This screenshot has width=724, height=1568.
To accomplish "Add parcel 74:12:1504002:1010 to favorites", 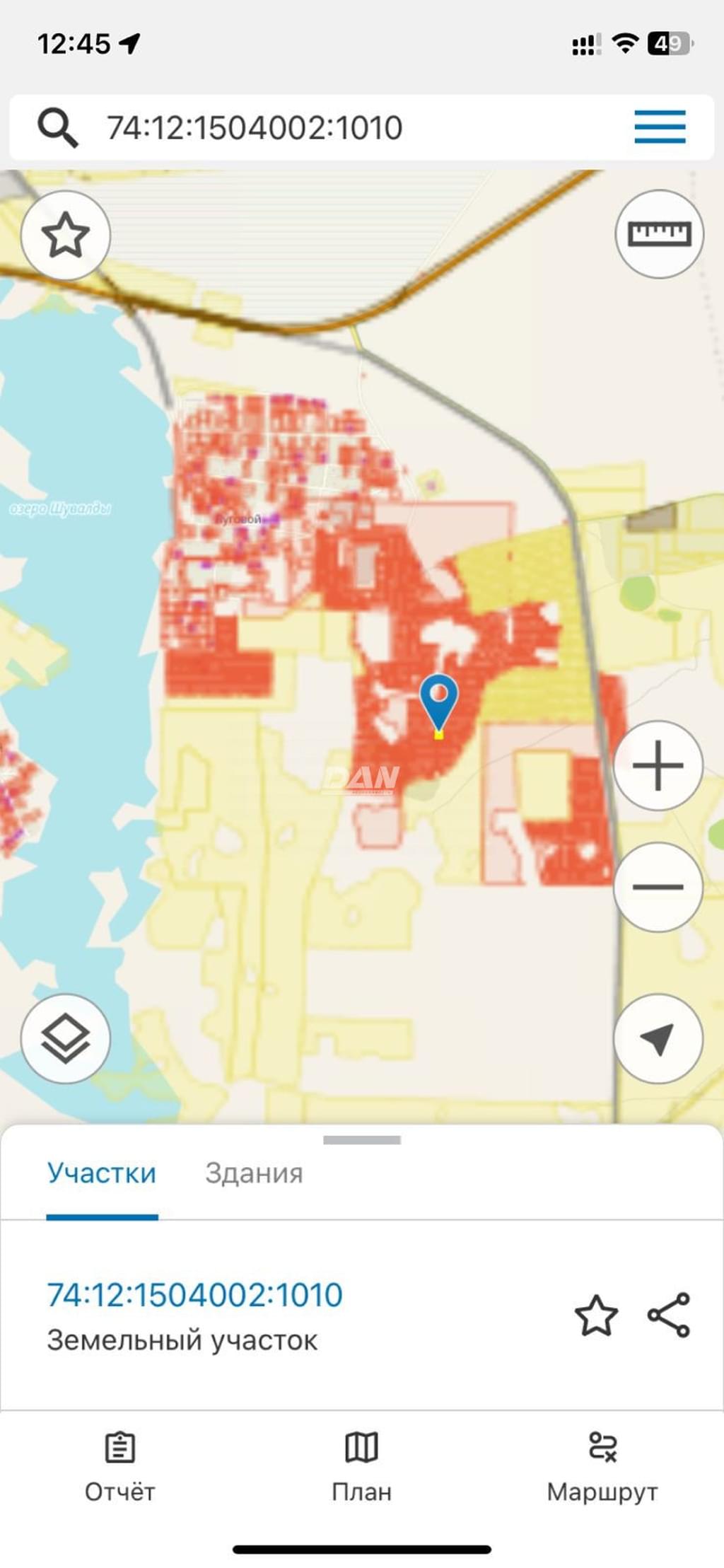I will tap(596, 1316).
